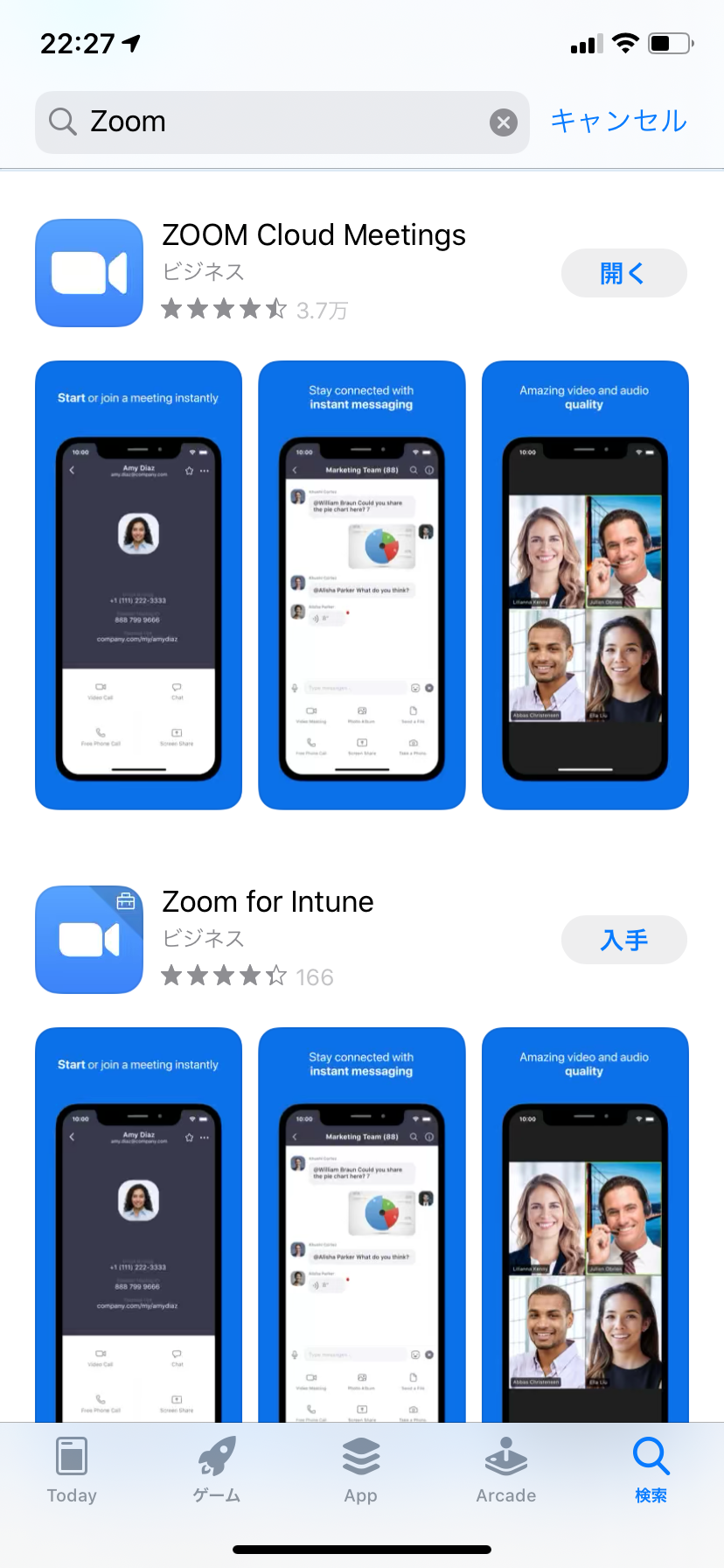724x1568 pixels.
Task: Switch to the App tab
Action: (x=361, y=1470)
